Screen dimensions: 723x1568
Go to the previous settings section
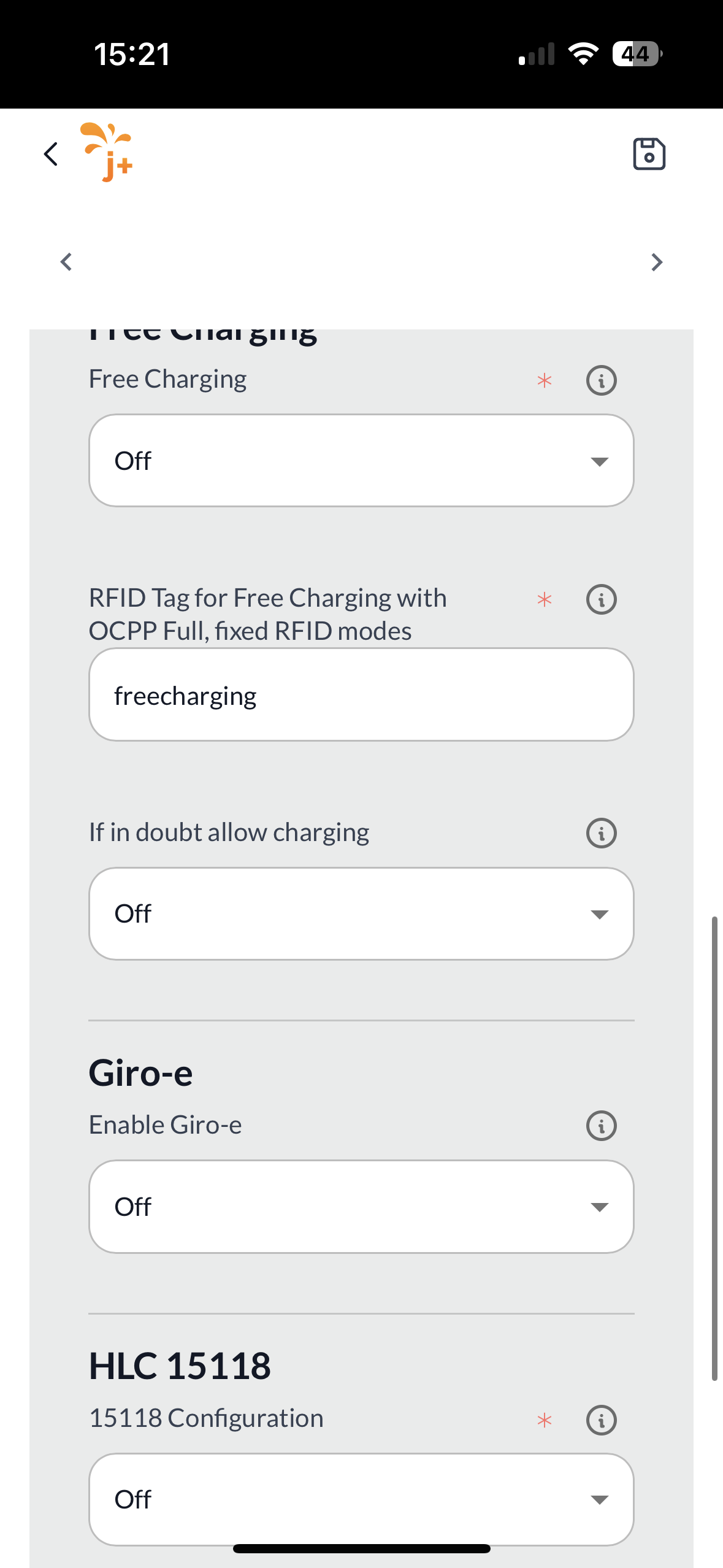(x=66, y=262)
